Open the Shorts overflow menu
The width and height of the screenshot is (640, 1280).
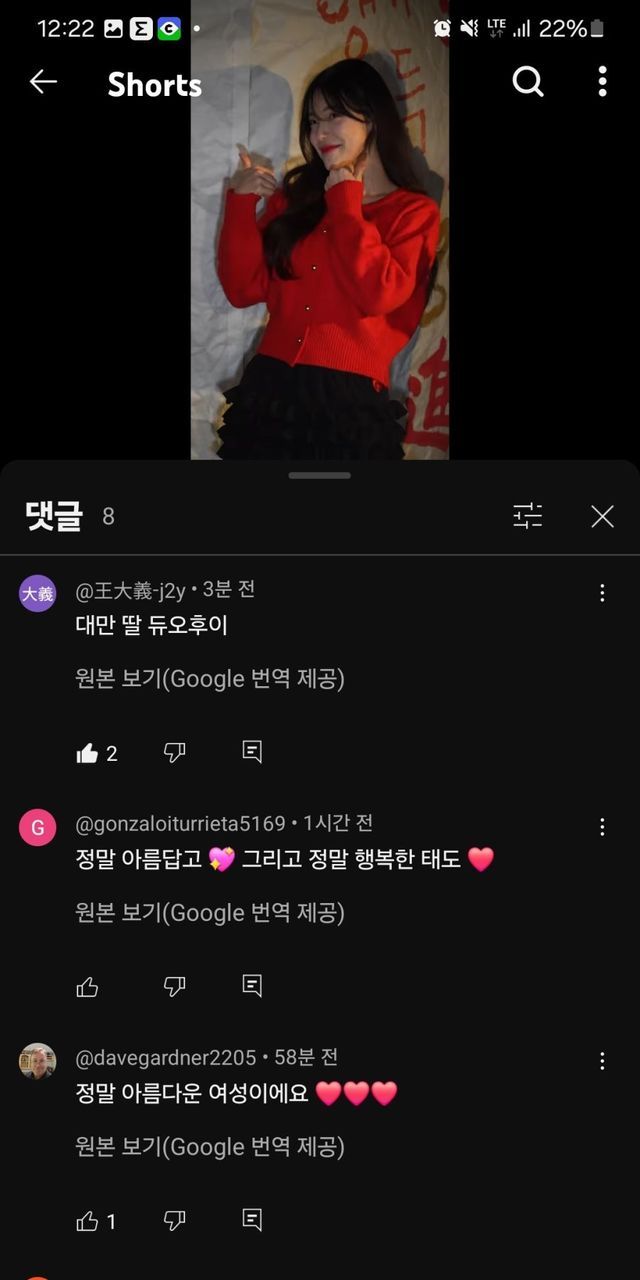click(602, 83)
